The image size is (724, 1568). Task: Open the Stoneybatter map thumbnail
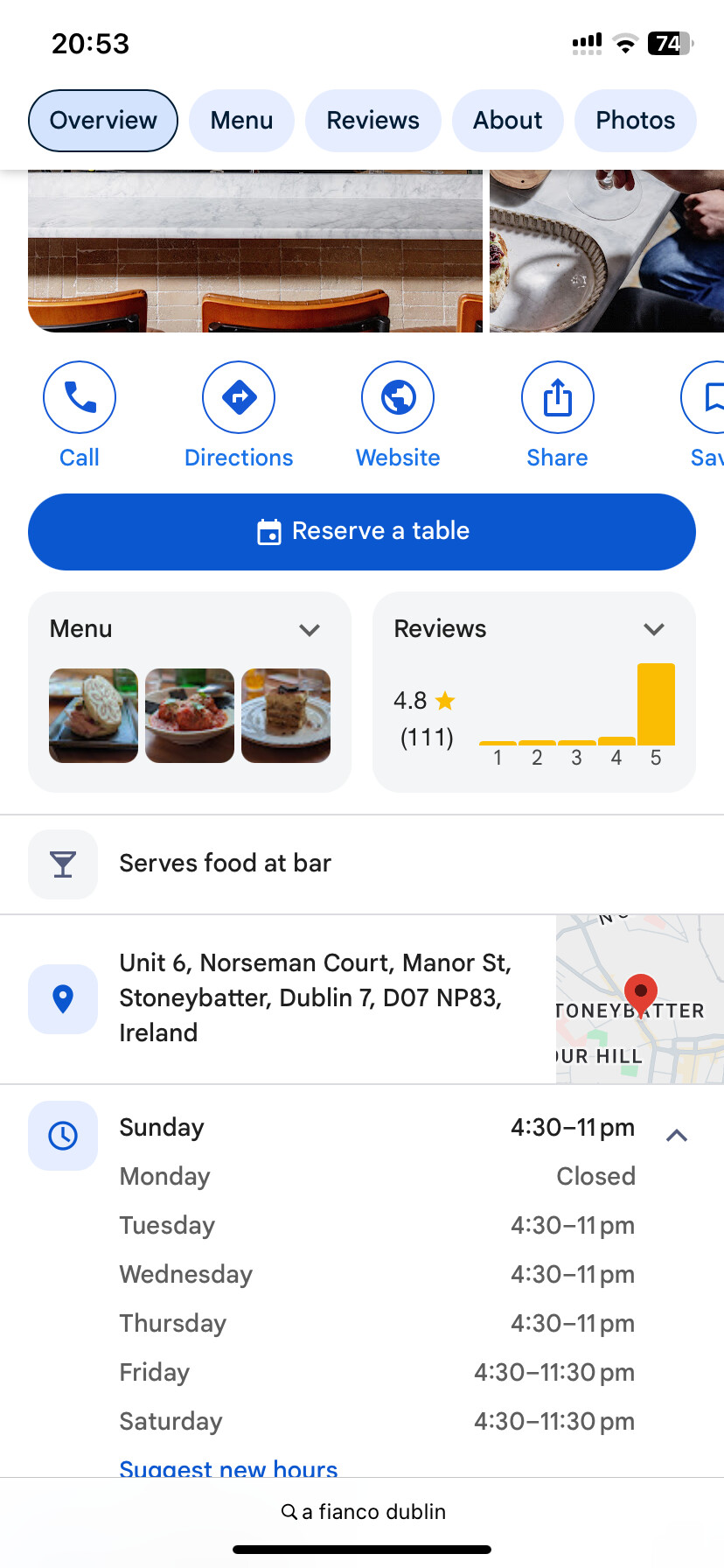640,999
